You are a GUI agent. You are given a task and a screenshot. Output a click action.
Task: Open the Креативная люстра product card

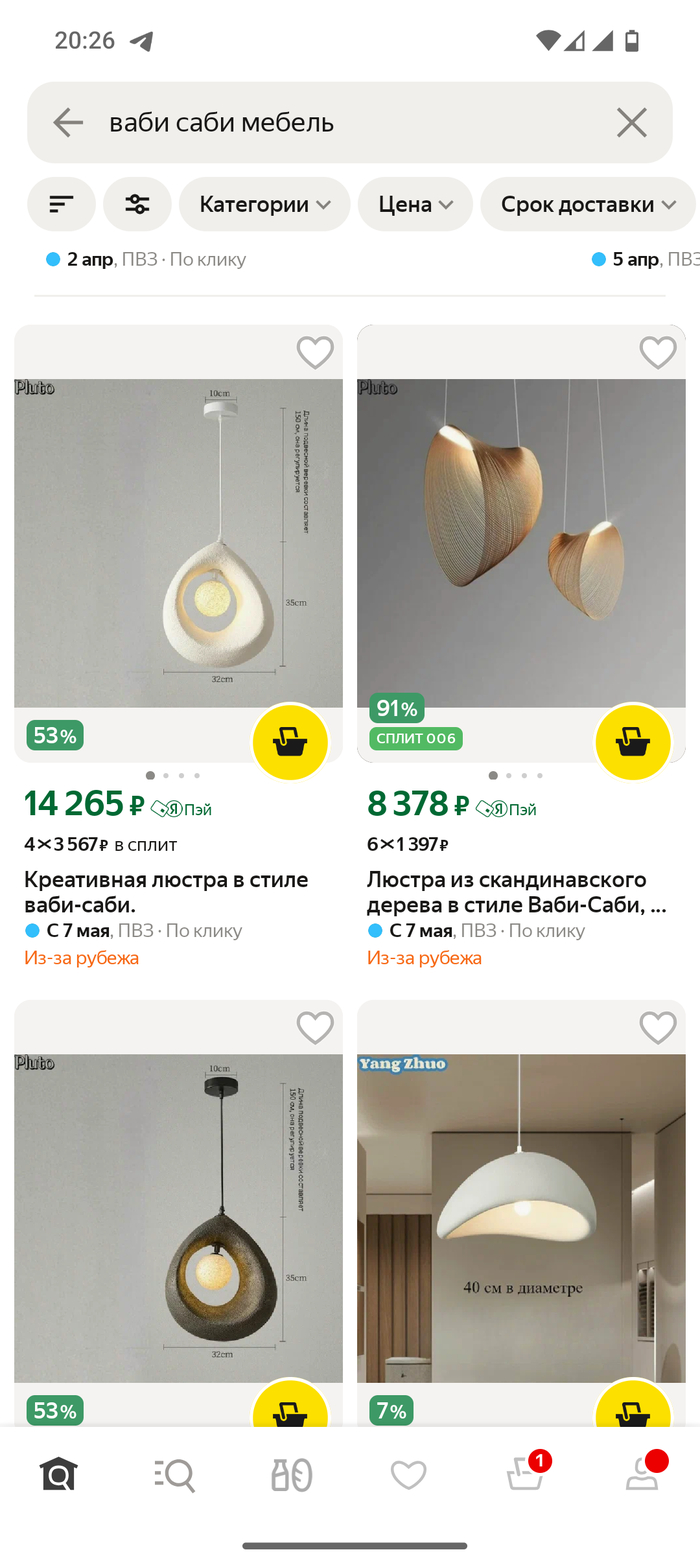point(166,892)
